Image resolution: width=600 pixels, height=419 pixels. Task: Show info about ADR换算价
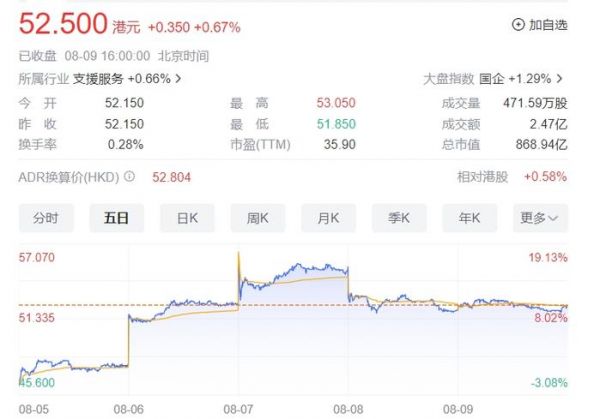click(x=129, y=177)
